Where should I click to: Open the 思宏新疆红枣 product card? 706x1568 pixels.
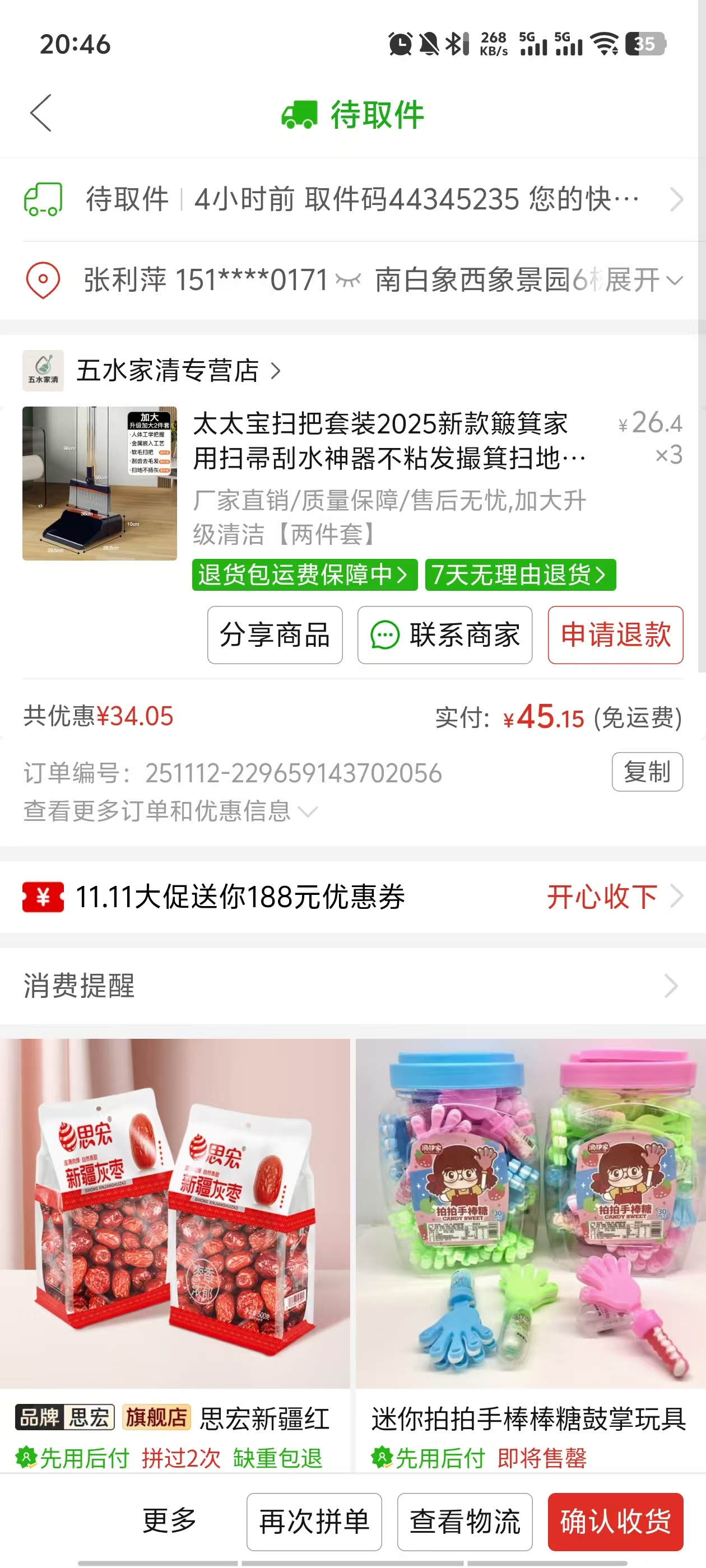(x=175, y=1255)
